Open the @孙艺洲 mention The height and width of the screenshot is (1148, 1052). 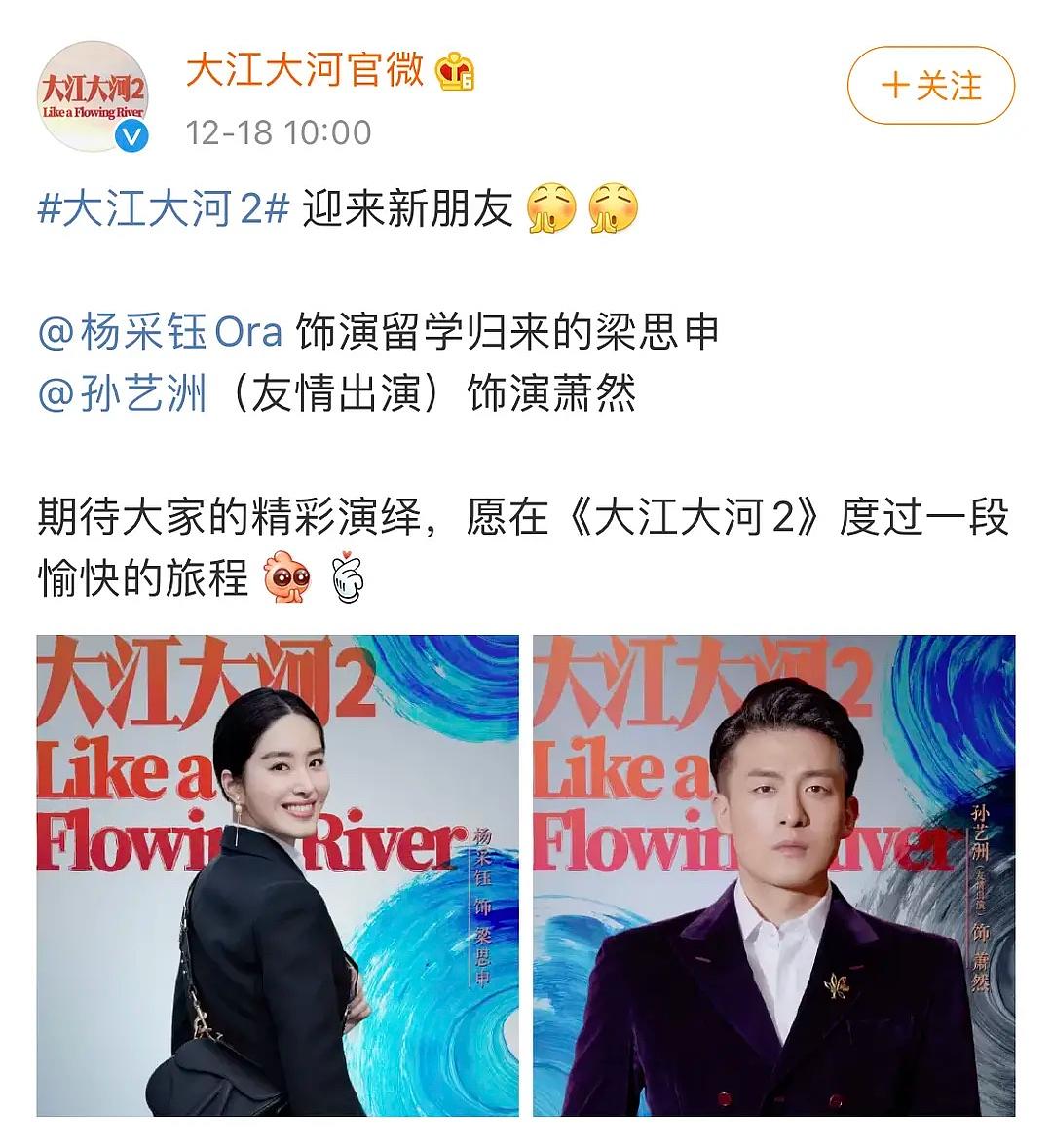124,393
